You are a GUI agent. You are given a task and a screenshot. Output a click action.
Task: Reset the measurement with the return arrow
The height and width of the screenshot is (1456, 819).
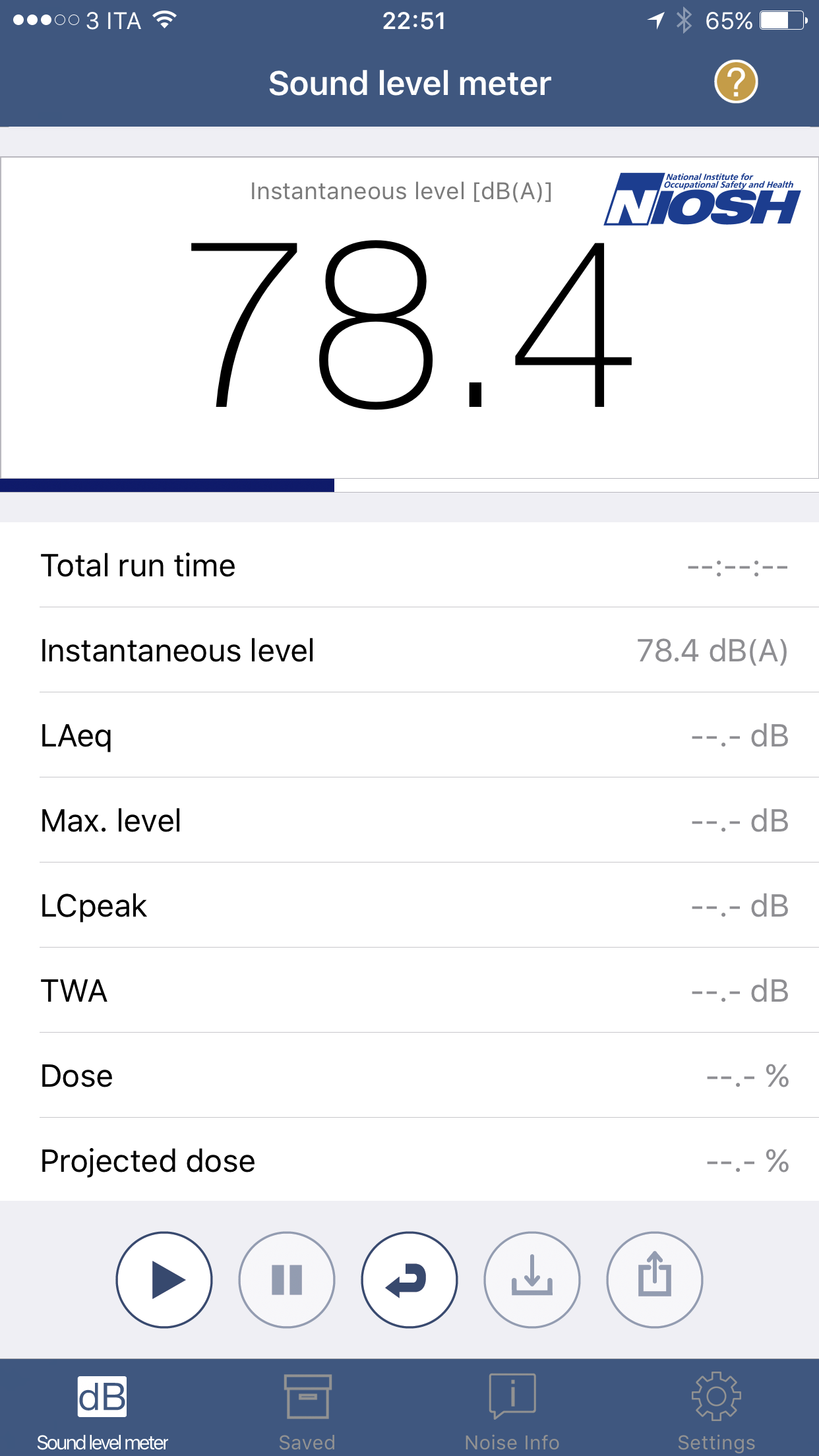point(409,1279)
